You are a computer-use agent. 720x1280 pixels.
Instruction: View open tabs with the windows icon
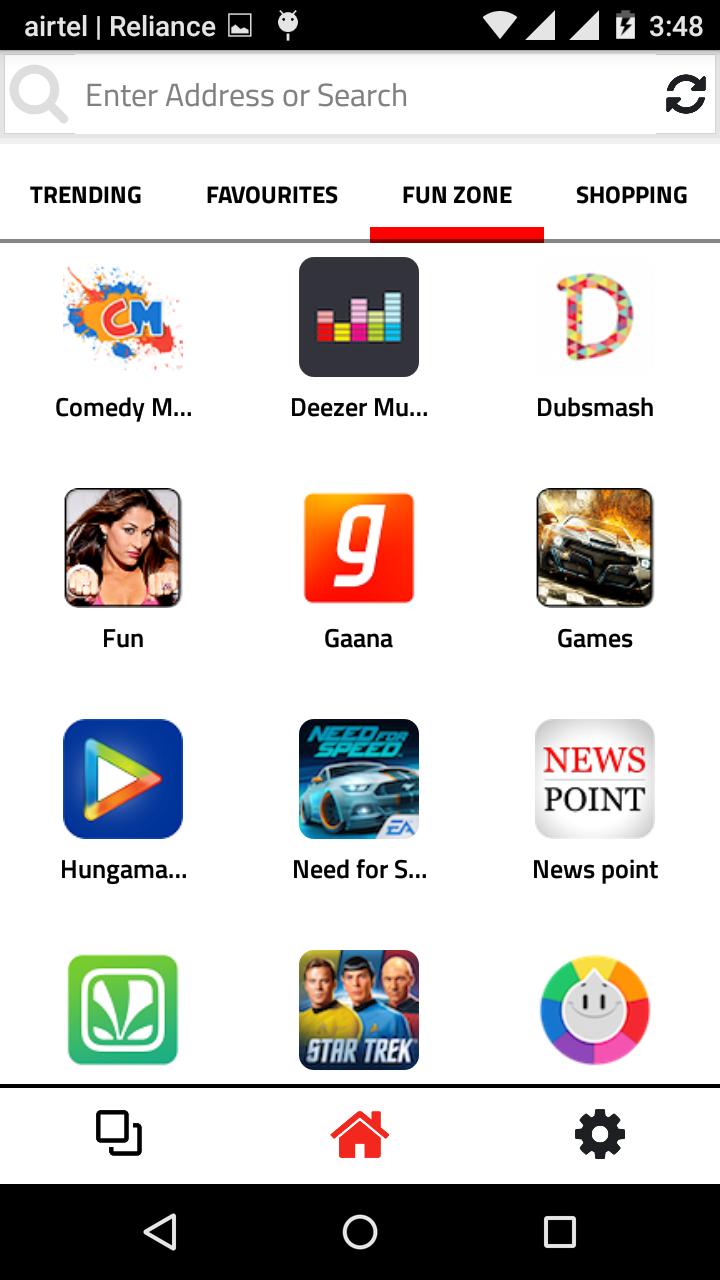[119, 1134]
